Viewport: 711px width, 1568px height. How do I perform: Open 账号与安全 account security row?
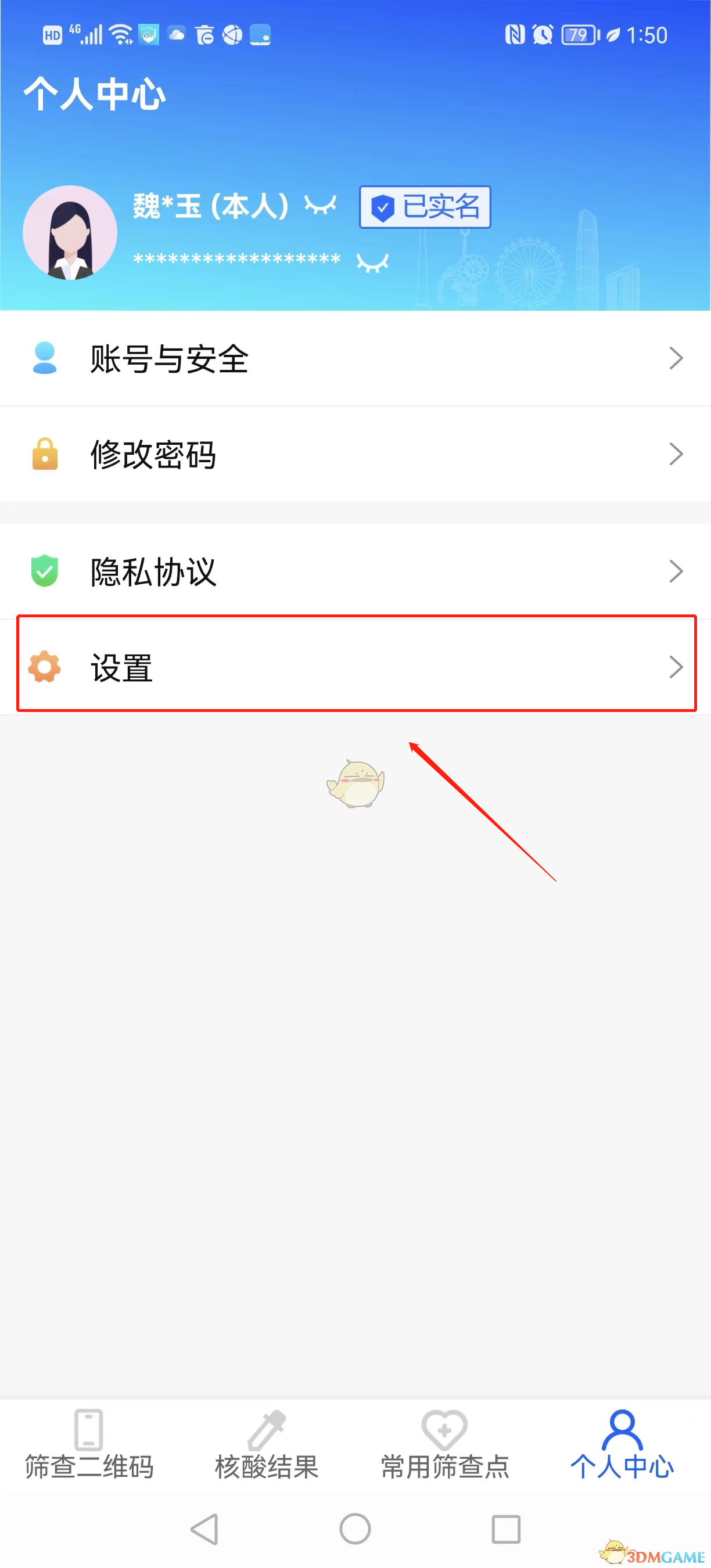(x=355, y=358)
